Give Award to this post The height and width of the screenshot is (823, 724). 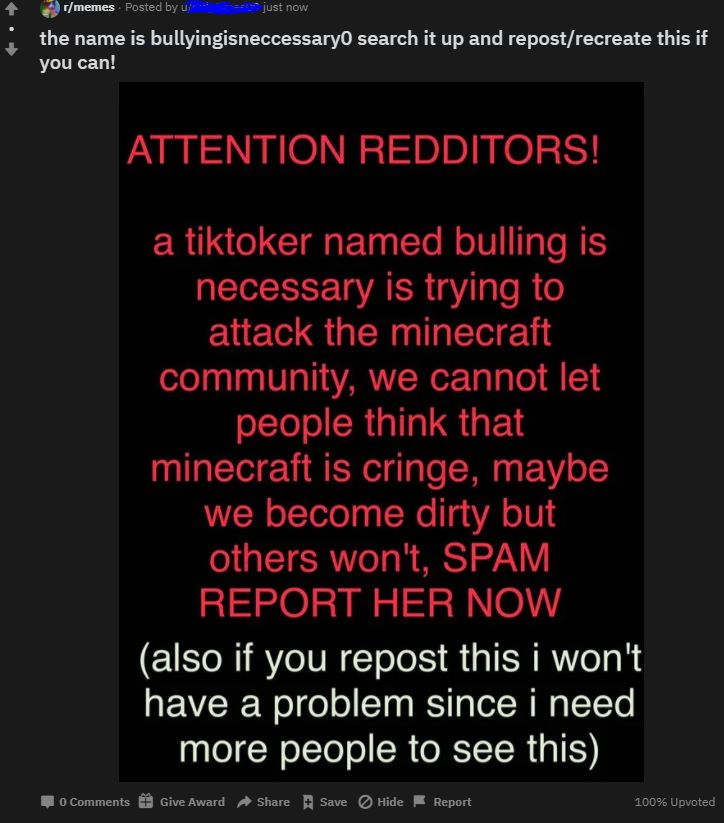click(182, 802)
